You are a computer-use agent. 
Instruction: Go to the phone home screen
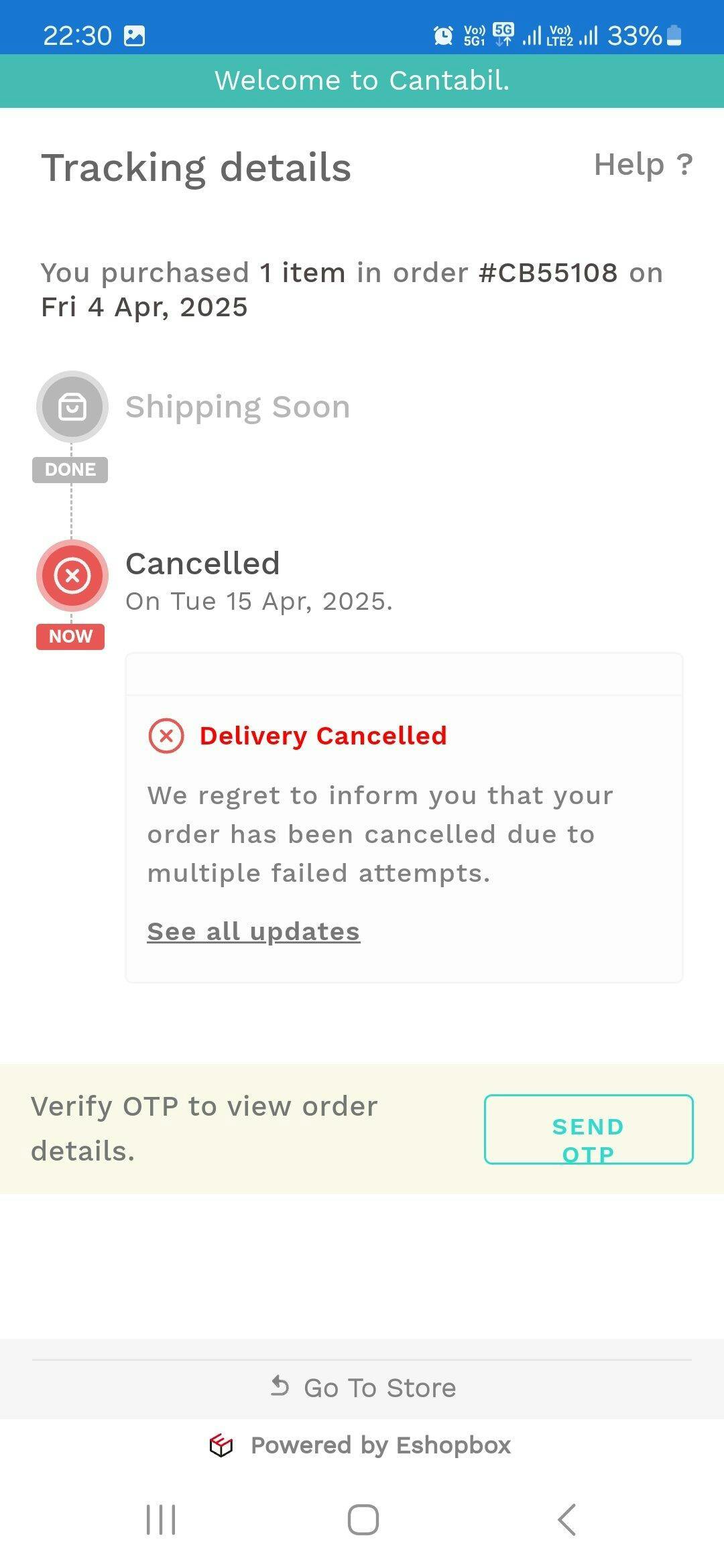[363, 1519]
